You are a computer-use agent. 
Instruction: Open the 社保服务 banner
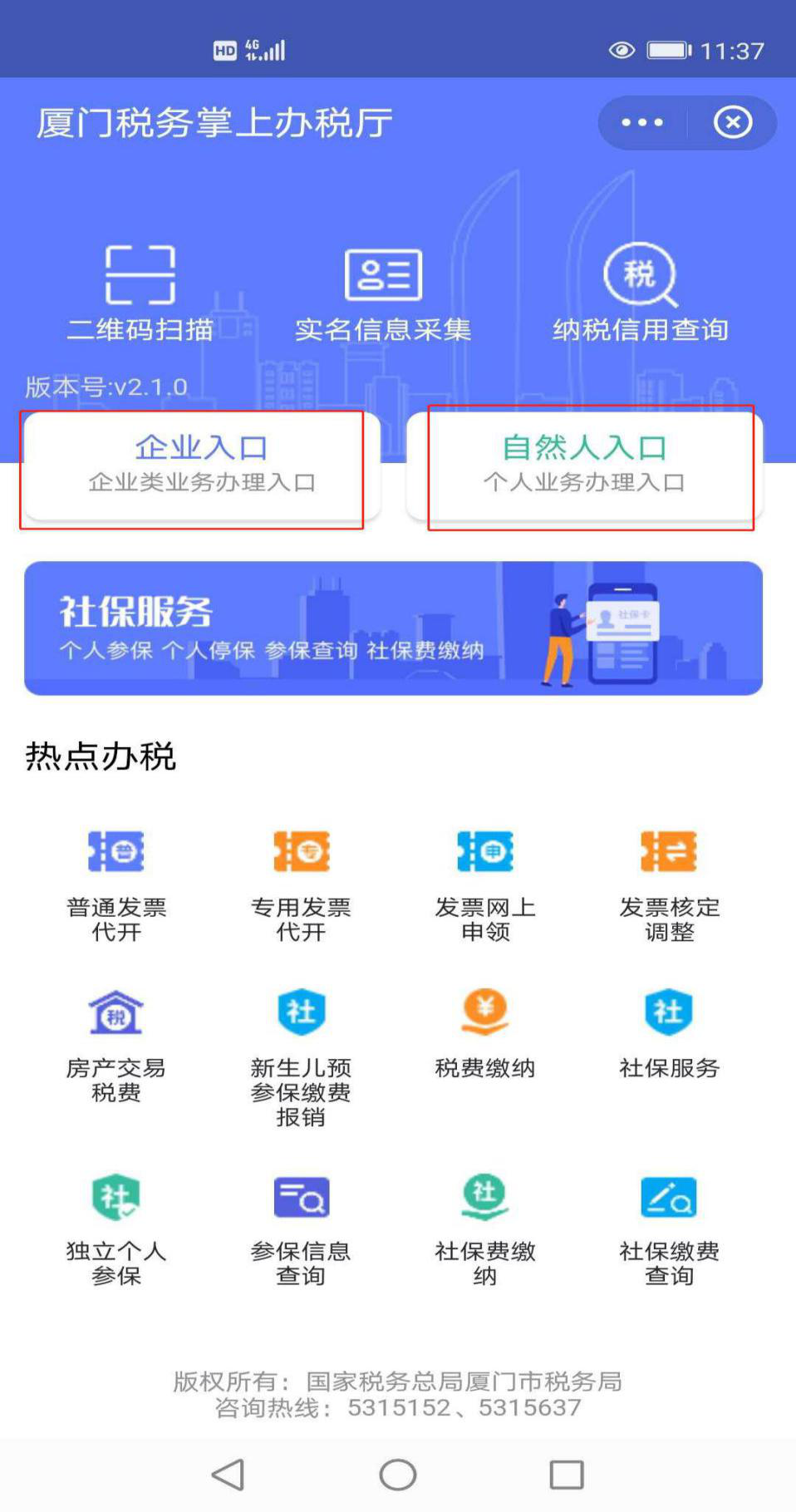pyautogui.click(x=393, y=628)
